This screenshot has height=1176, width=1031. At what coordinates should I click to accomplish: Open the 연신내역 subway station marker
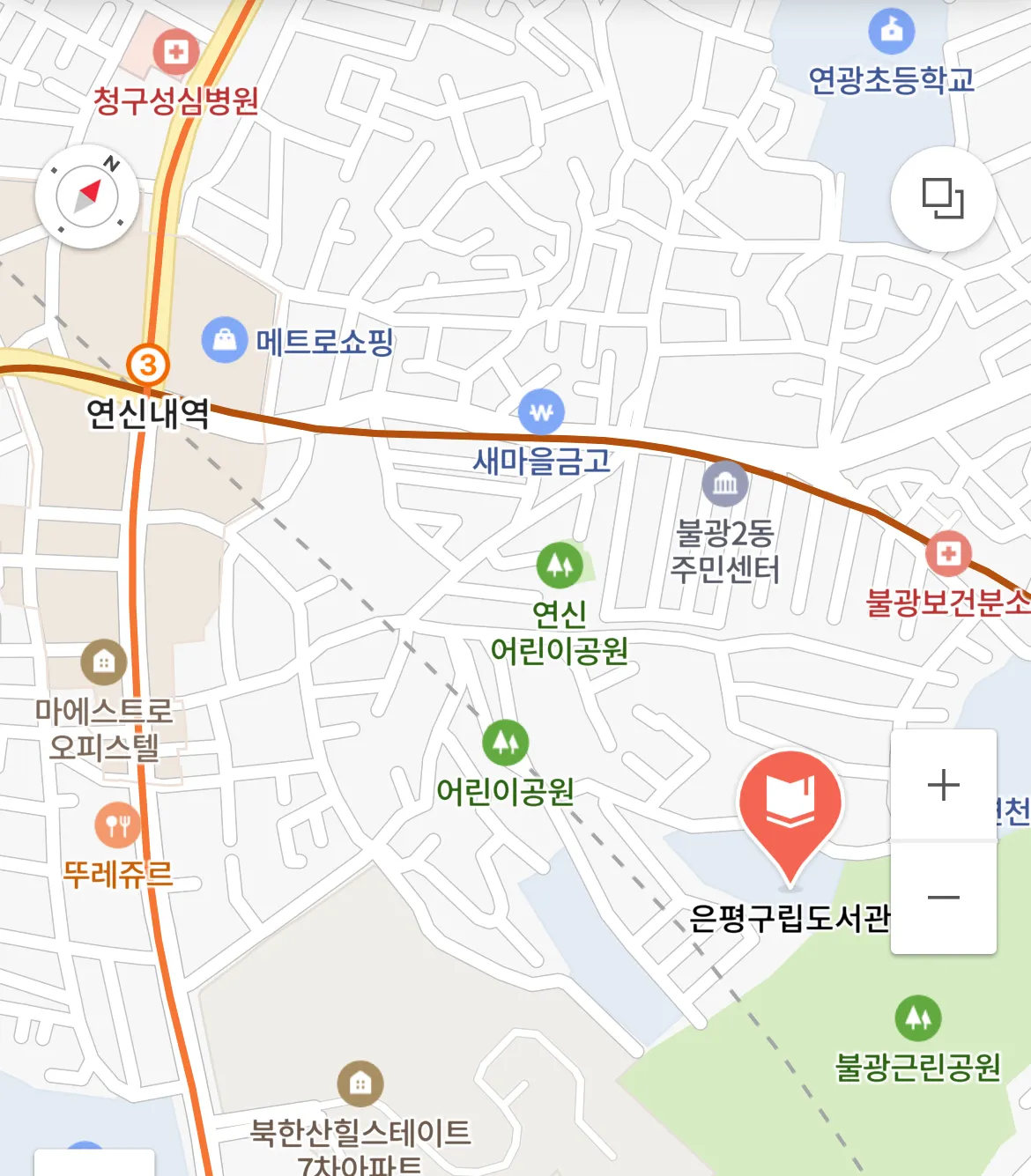pos(147,365)
